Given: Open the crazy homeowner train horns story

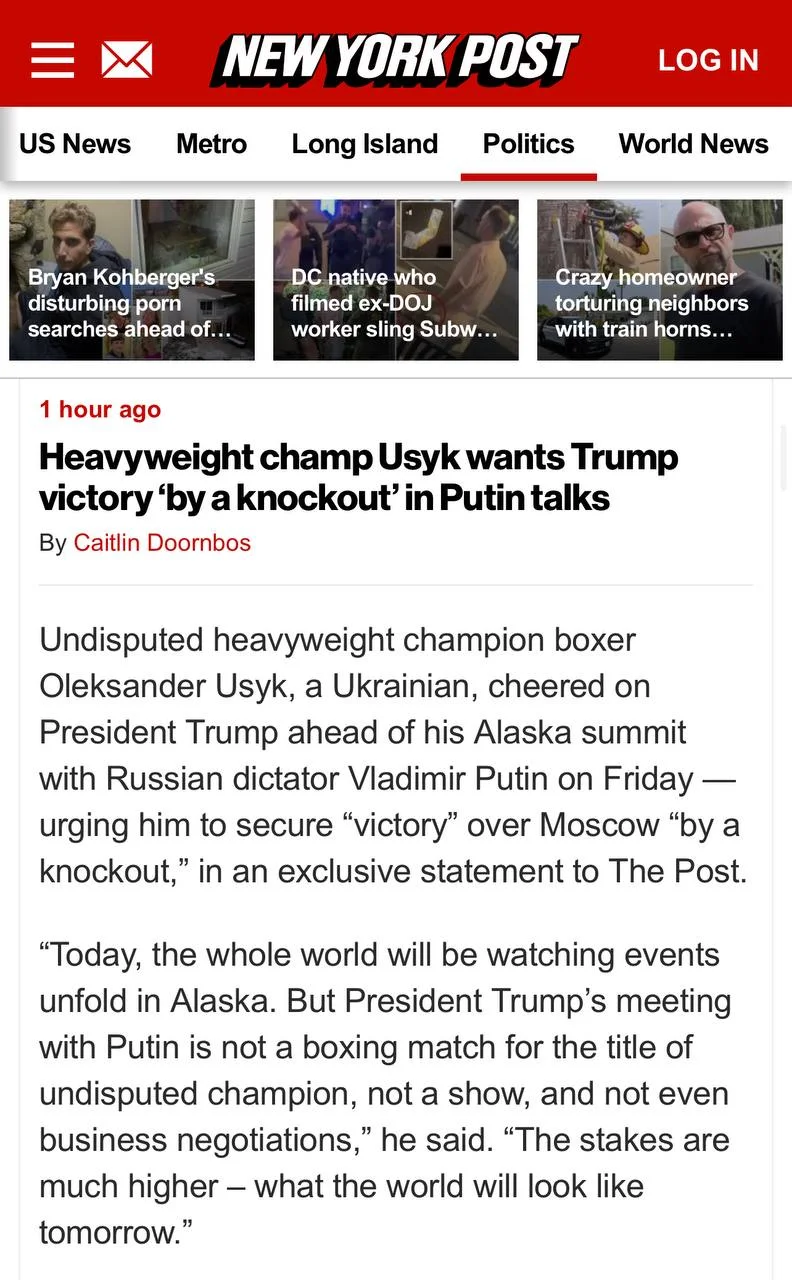Looking at the screenshot, I should pyautogui.click(x=660, y=279).
